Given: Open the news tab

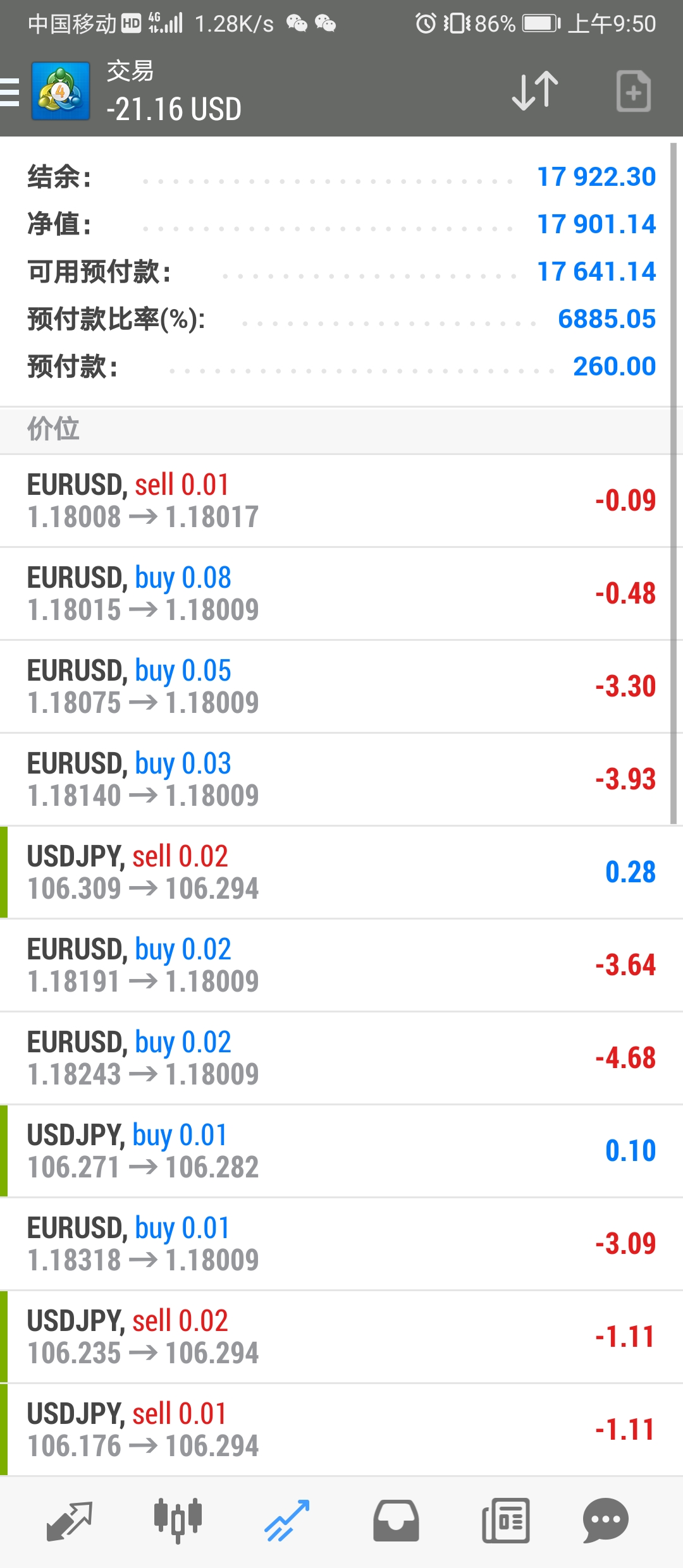Looking at the screenshot, I should [x=505, y=1521].
